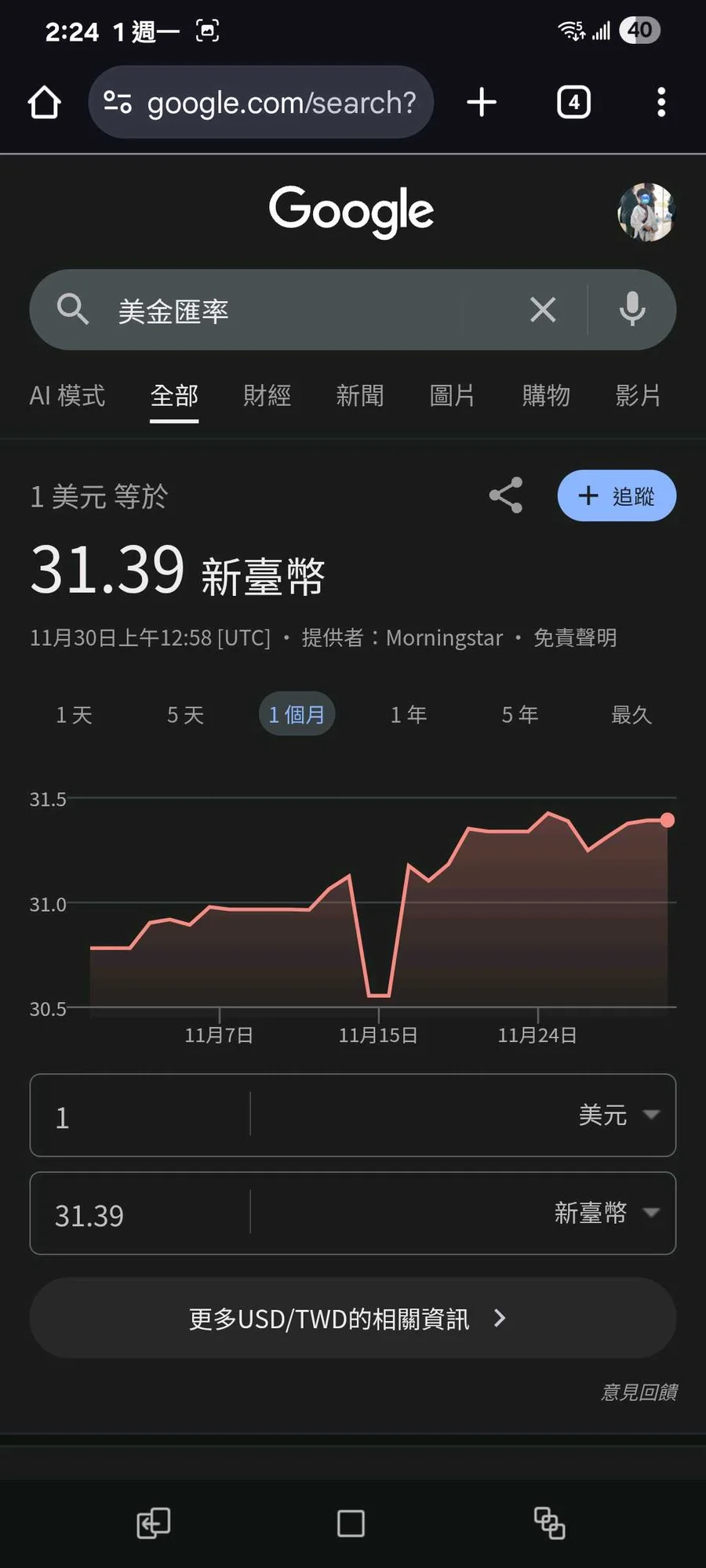The width and height of the screenshot is (706, 1568).
Task: Open 更多USD/TWD的相關資訊
Action: [352, 1319]
